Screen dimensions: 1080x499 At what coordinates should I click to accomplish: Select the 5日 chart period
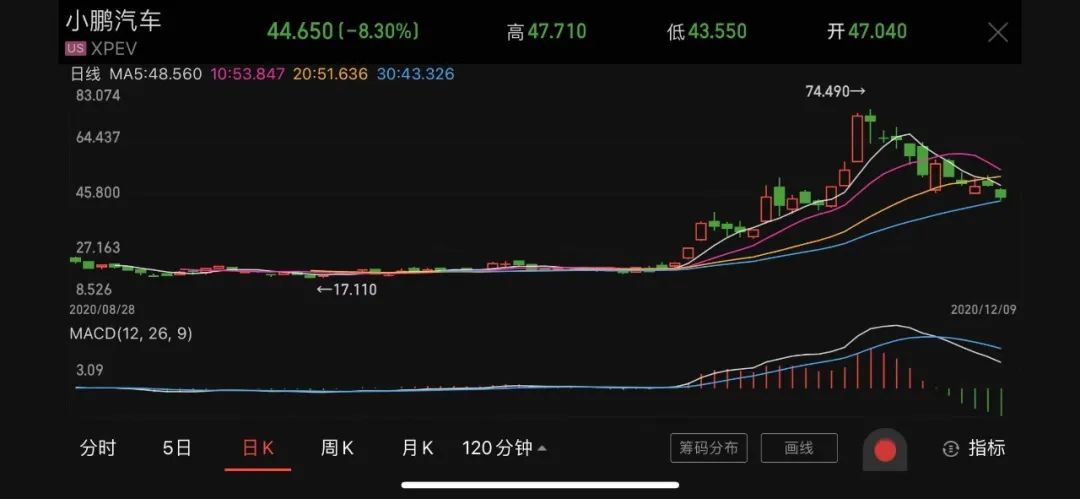[177, 448]
